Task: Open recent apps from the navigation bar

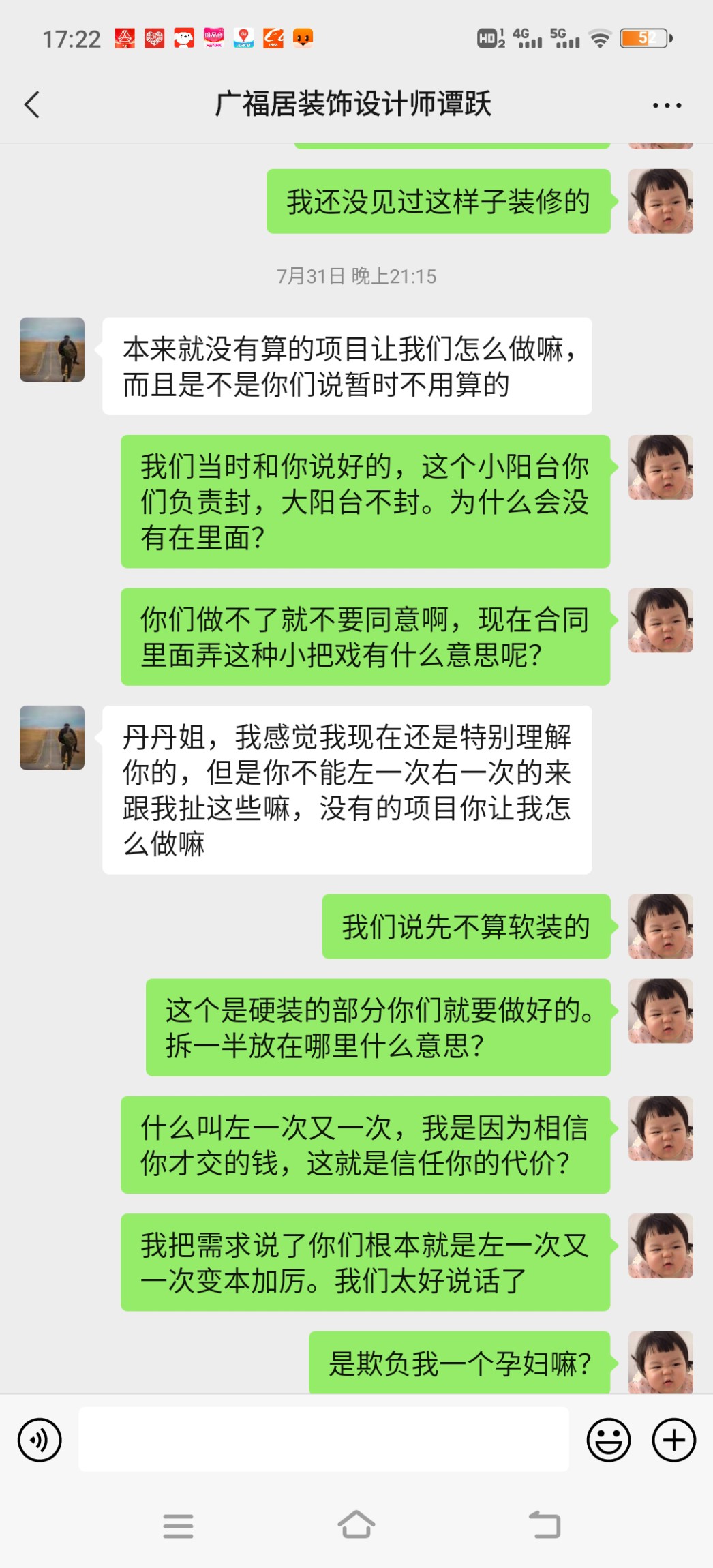Action: tap(178, 1526)
